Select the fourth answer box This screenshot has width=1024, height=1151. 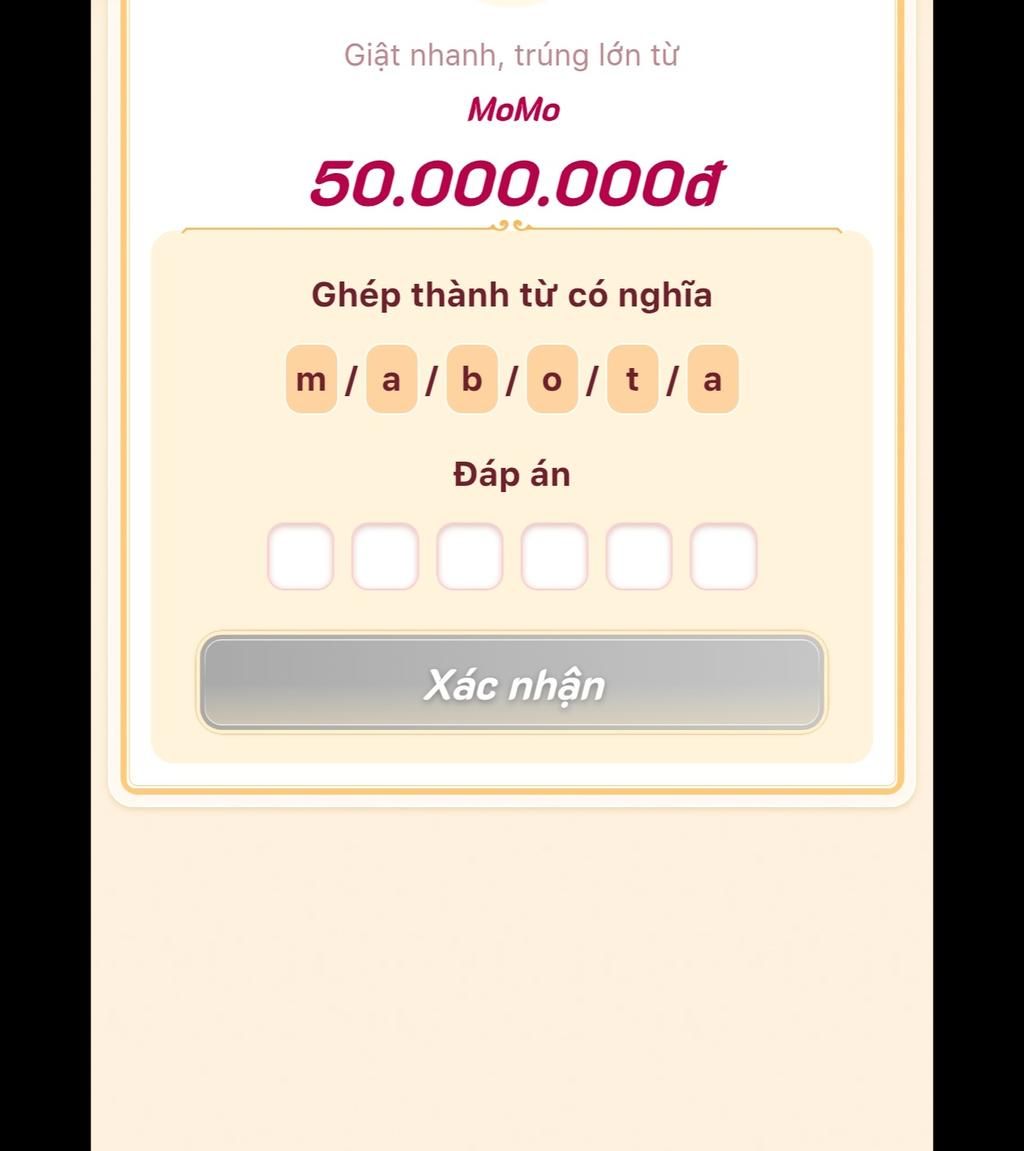tap(554, 556)
